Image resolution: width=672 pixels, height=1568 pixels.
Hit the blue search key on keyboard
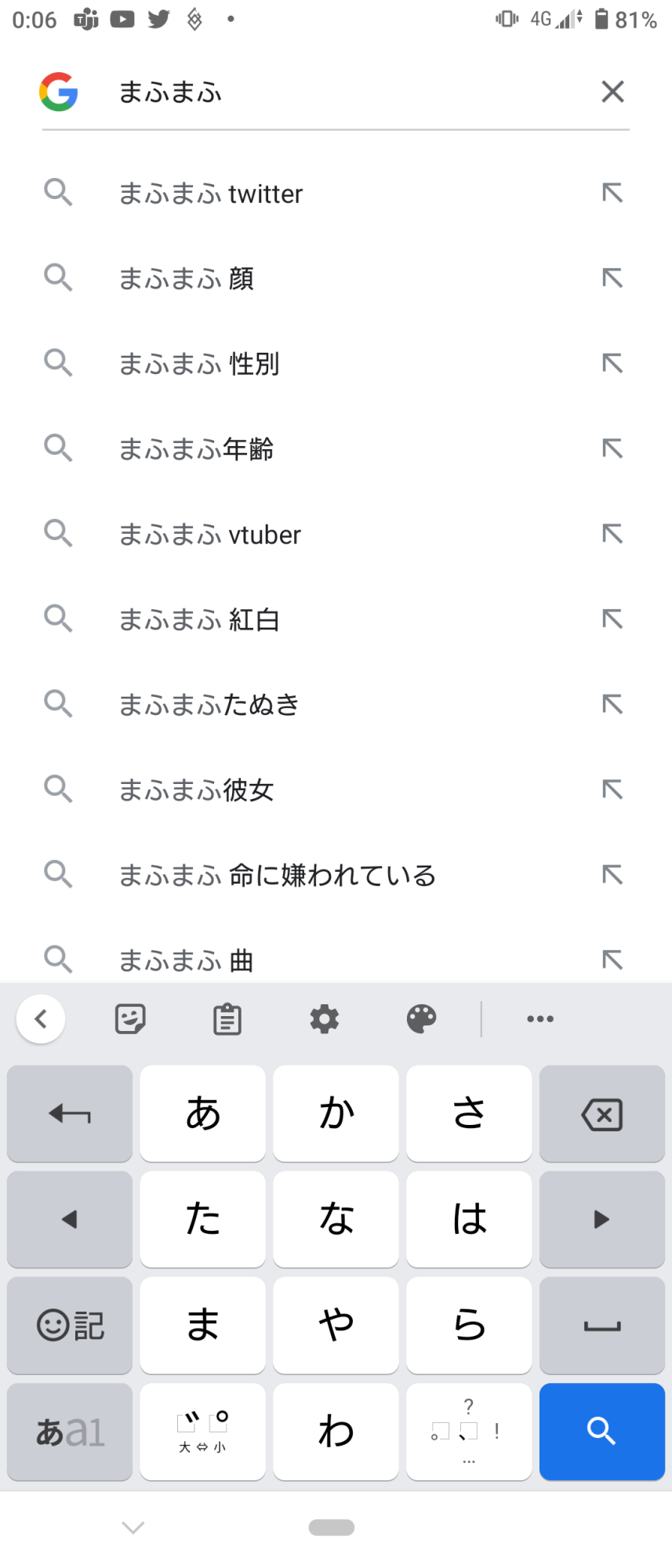601,1431
